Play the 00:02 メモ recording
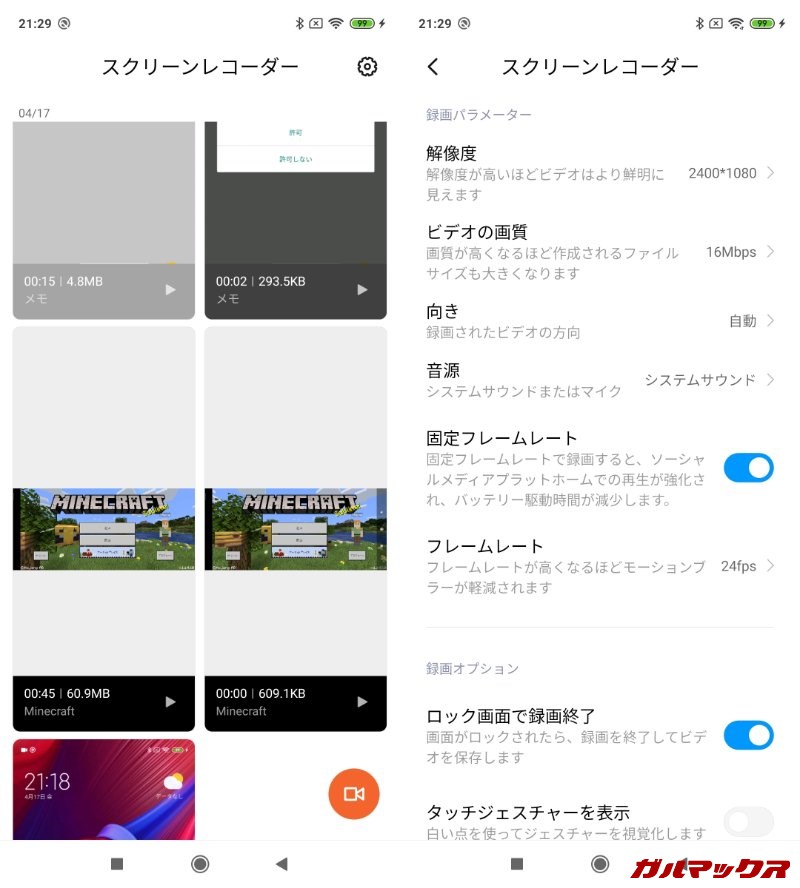This screenshot has width=800, height=888. pos(361,289)
